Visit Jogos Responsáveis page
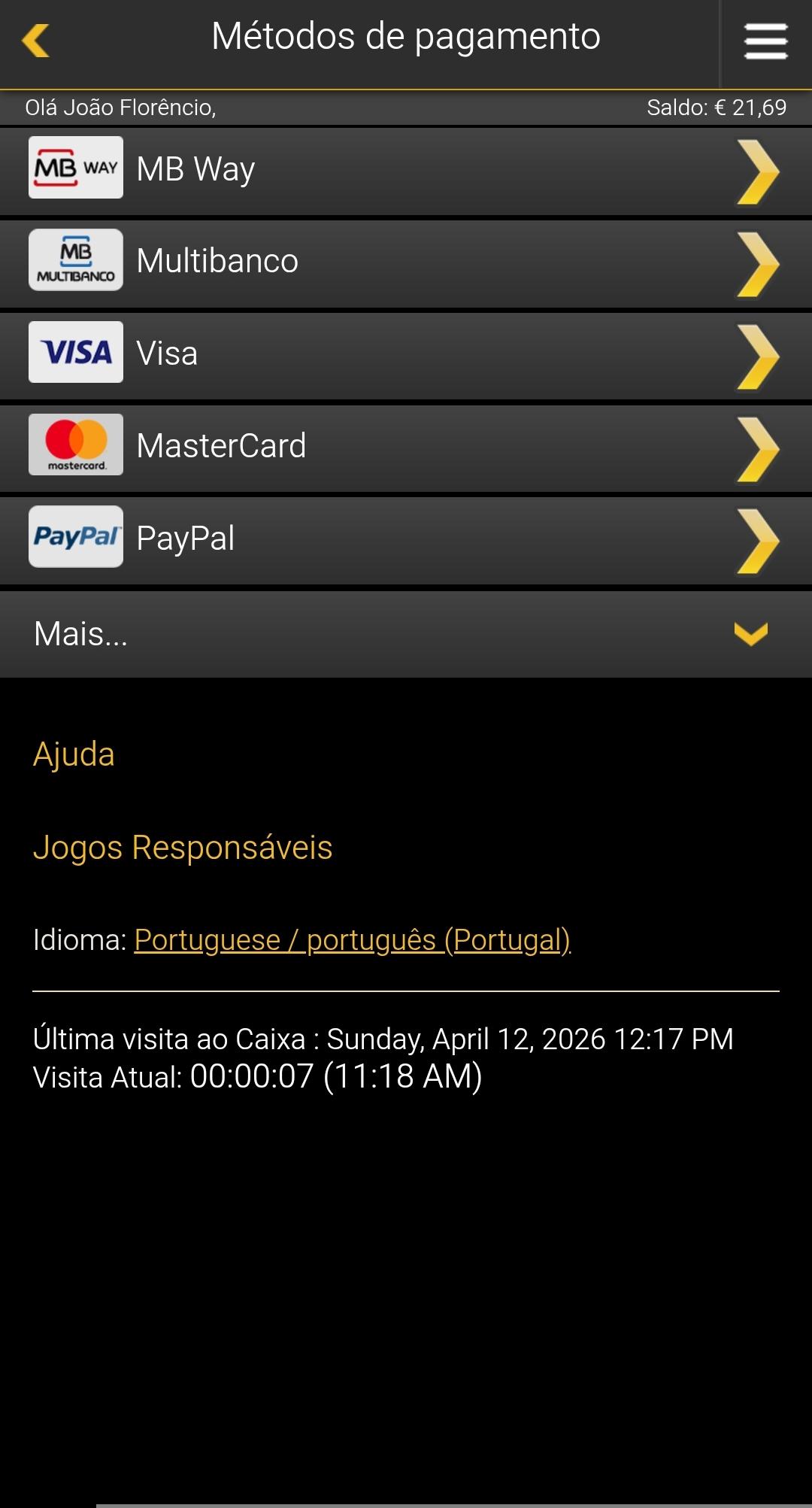812x1508 pixels. [183, 848]
